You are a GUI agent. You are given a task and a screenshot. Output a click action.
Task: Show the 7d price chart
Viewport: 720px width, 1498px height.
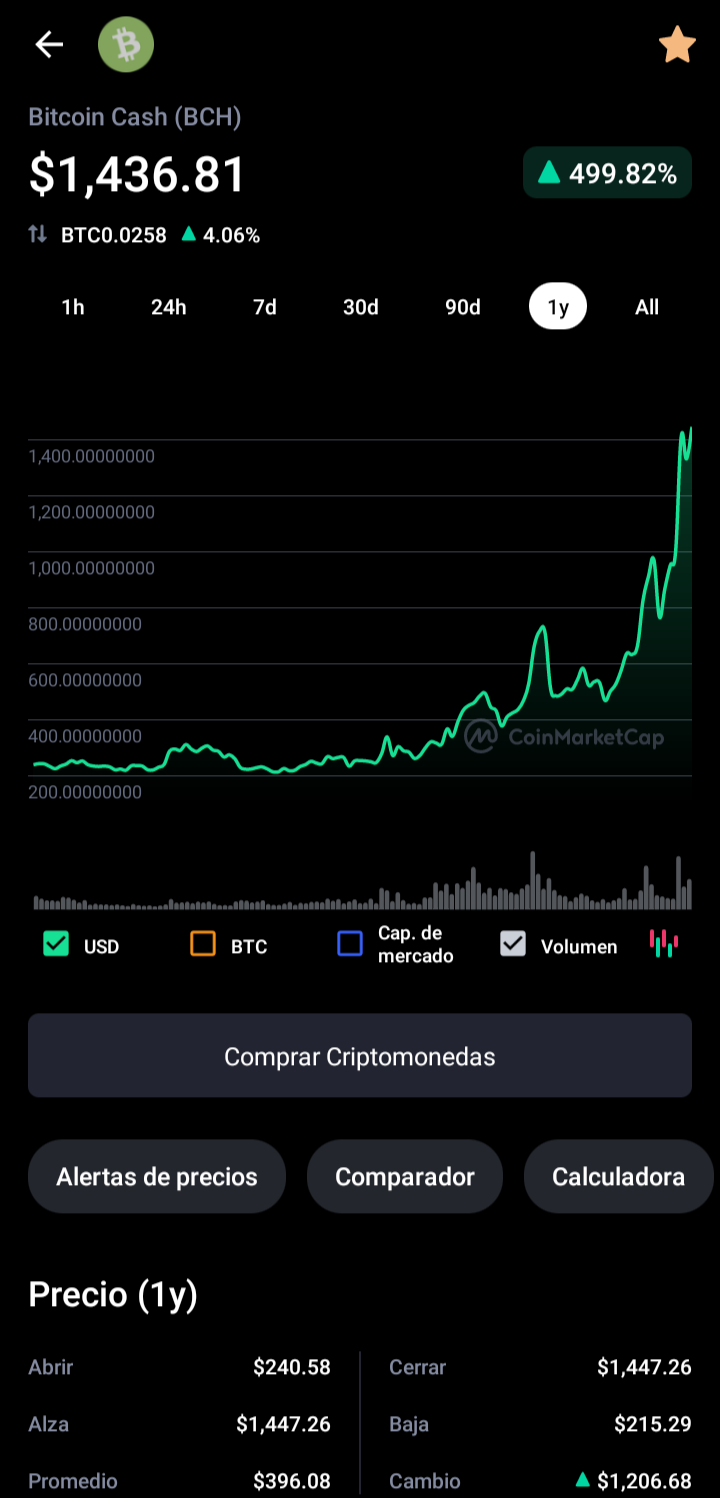(x=265, y=307)
